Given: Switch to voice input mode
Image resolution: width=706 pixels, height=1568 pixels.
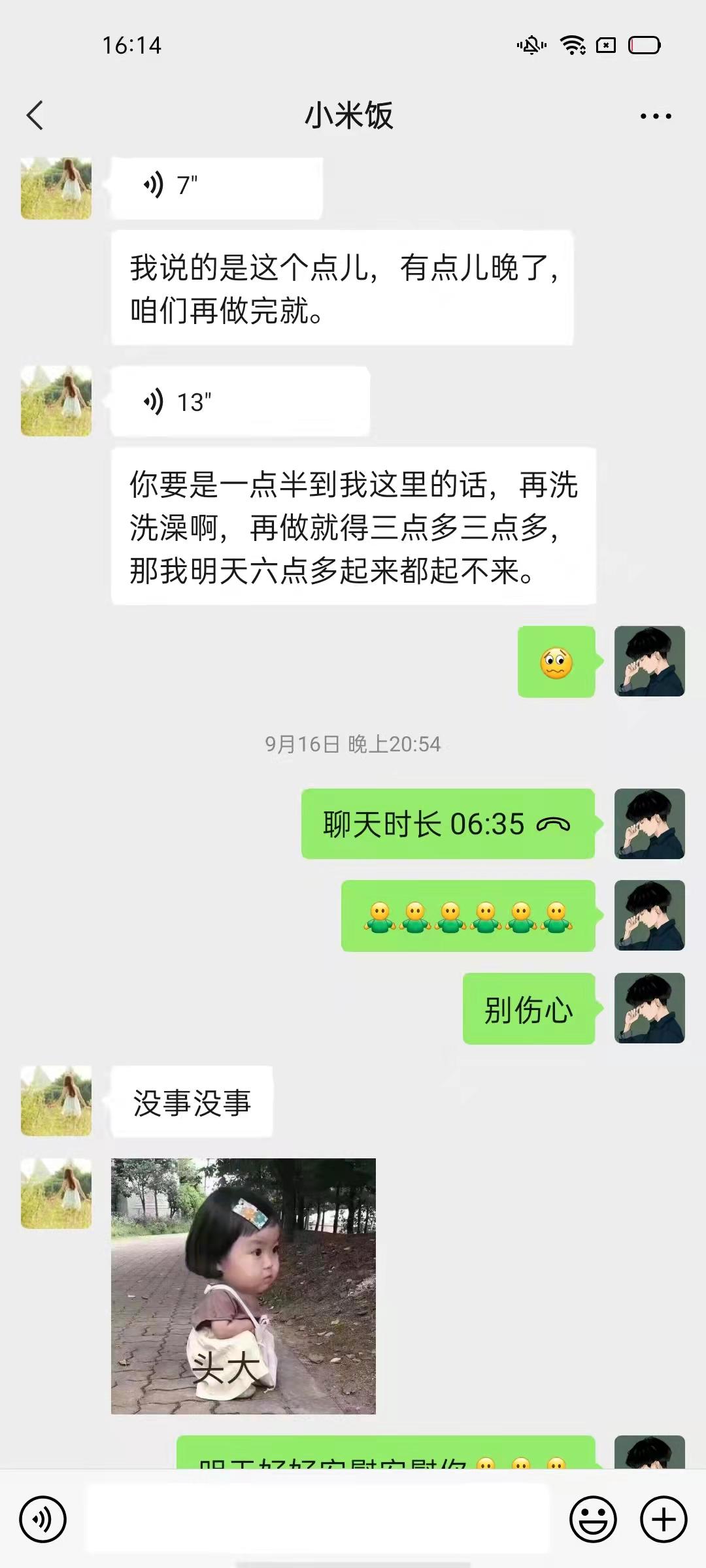Looking at the screenshot, I should tap(42, 1520).
